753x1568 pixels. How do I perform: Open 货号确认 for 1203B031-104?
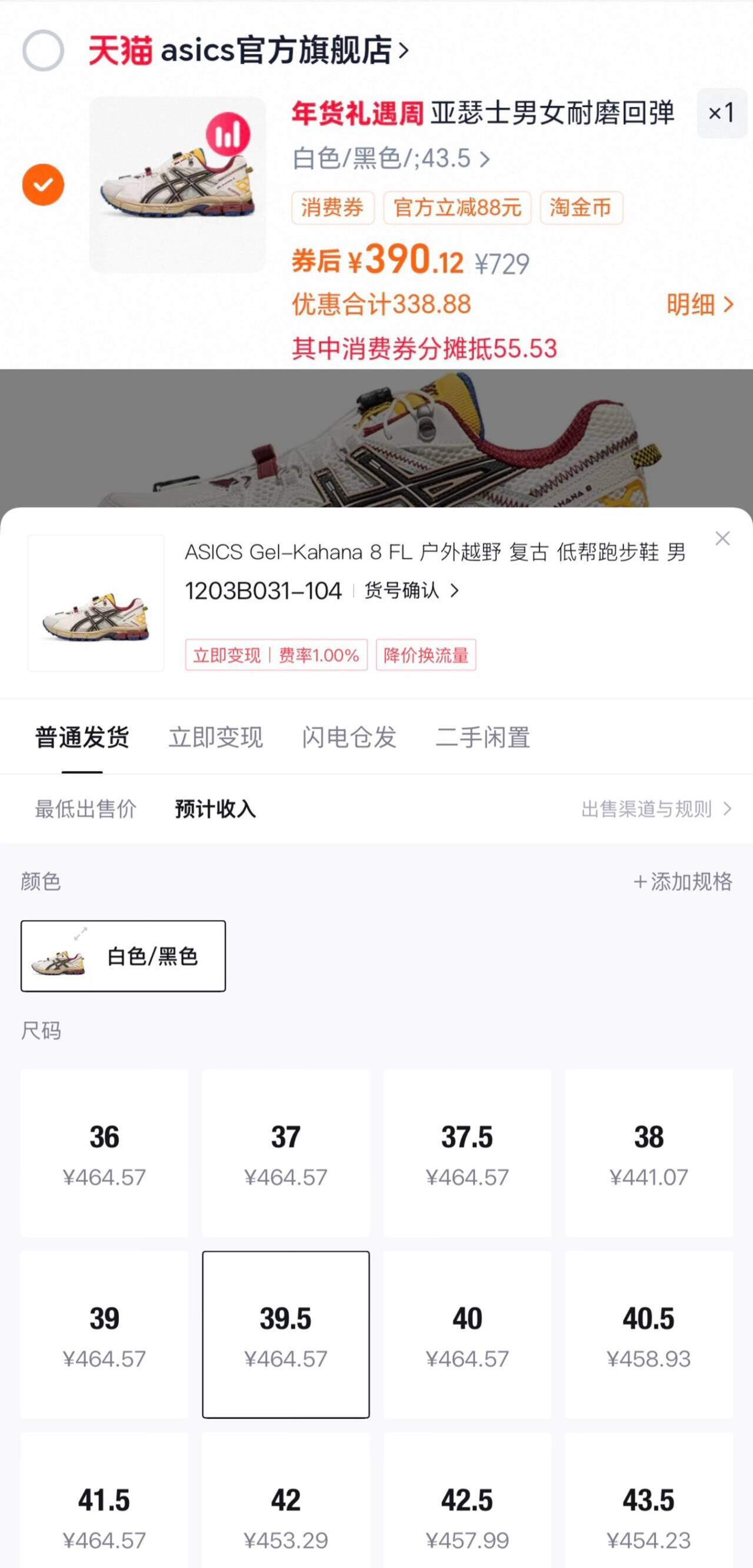(411, 590)
